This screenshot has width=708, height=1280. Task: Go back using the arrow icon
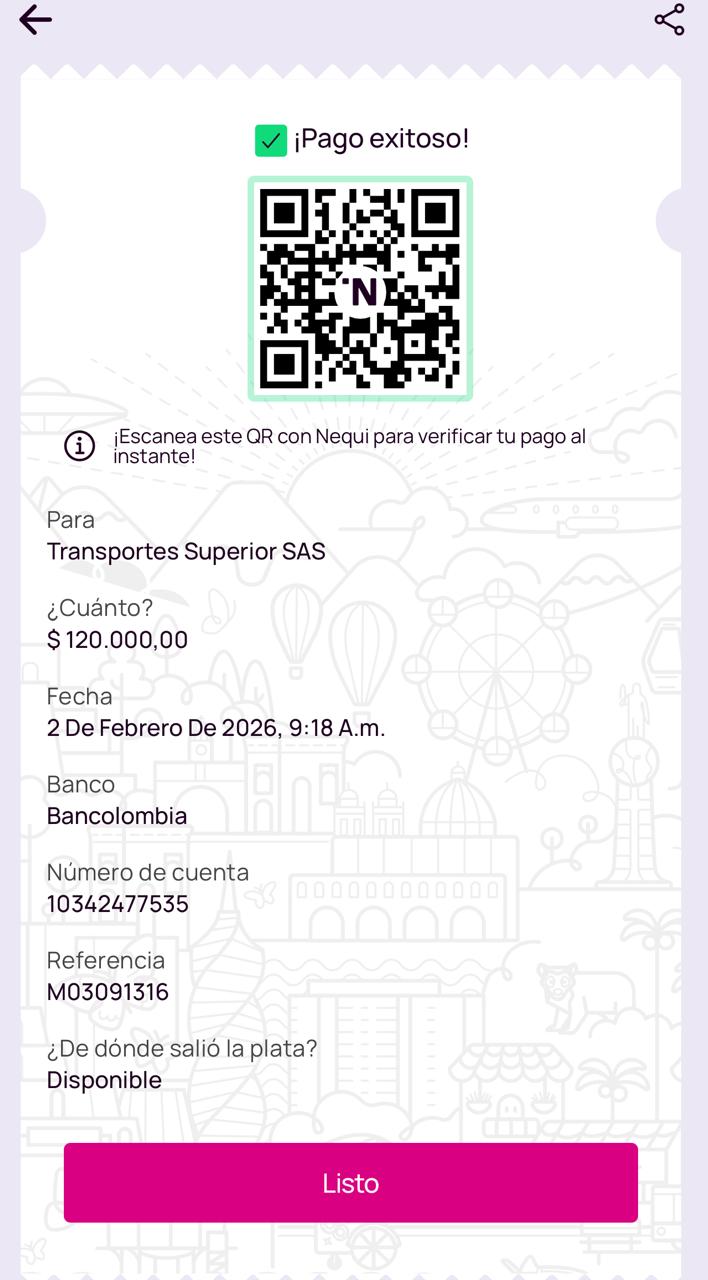pyautogui.click(x=35, y=20)
